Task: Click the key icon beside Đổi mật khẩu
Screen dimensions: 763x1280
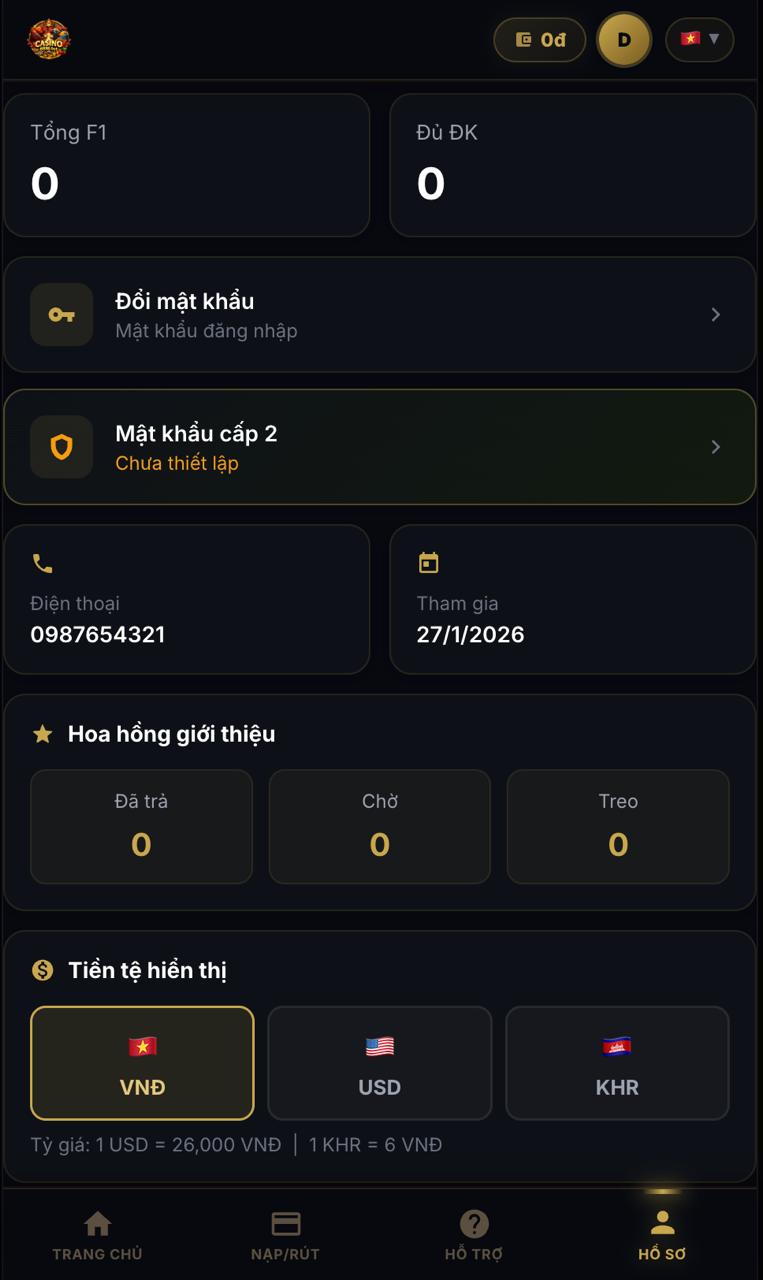Action: [61, 314]
